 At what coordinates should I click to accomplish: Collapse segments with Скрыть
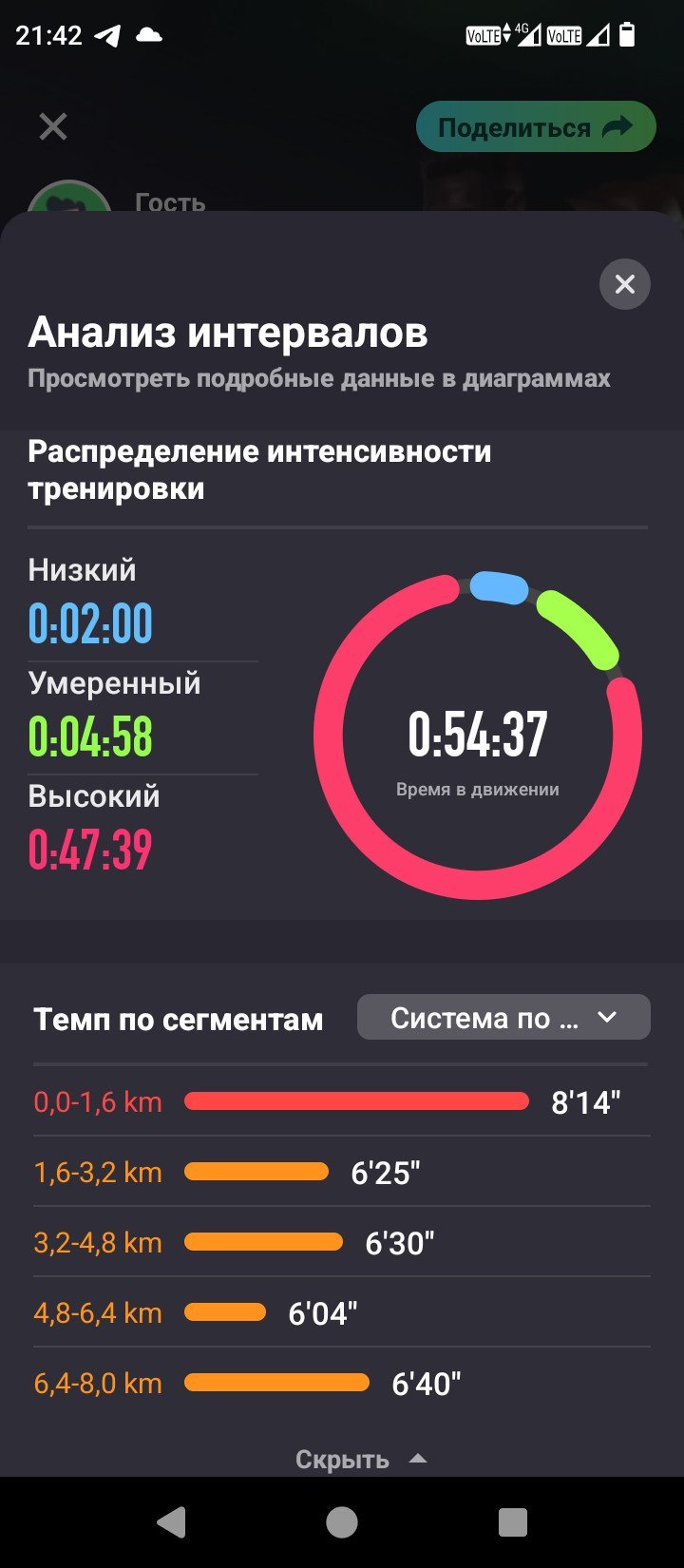361,1459
